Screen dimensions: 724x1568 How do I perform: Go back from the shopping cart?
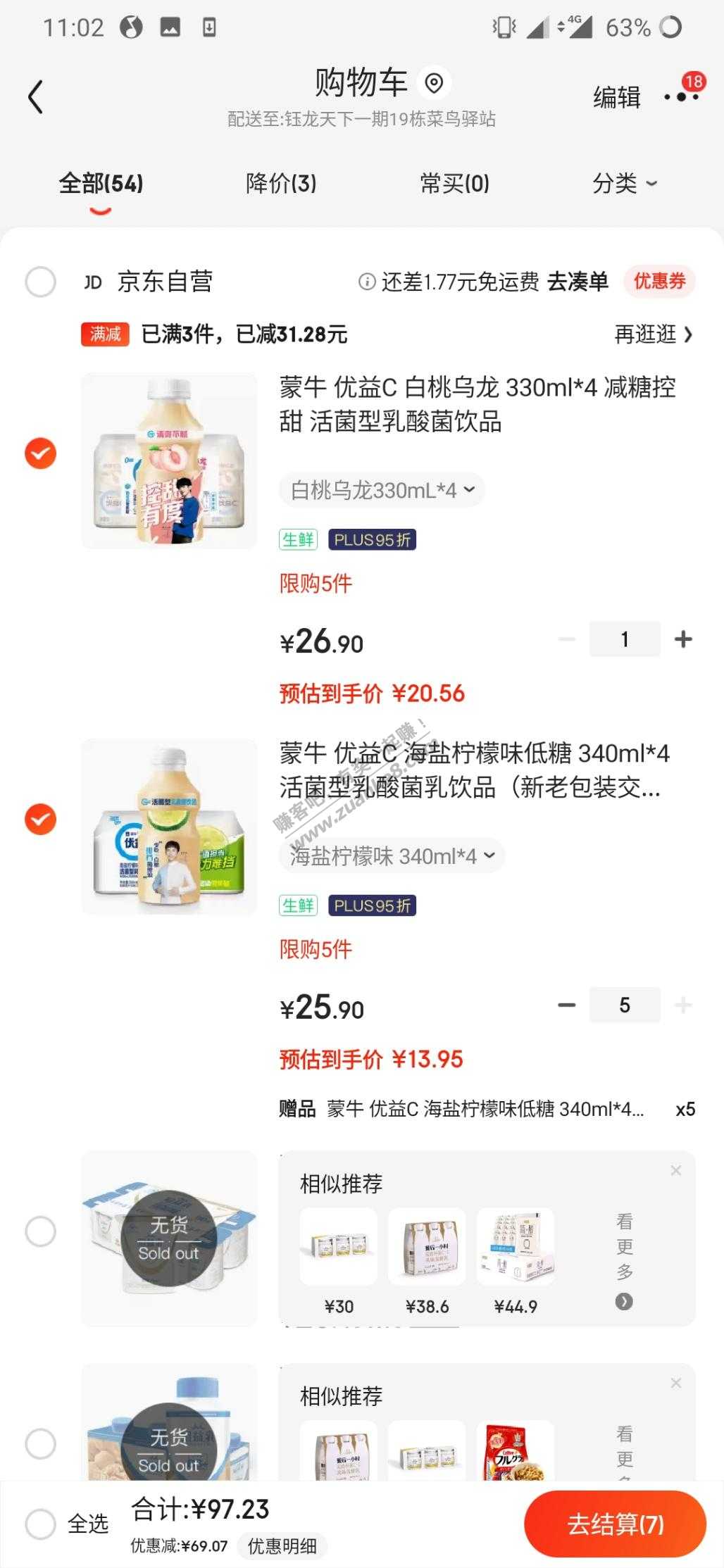pos(35,96)
